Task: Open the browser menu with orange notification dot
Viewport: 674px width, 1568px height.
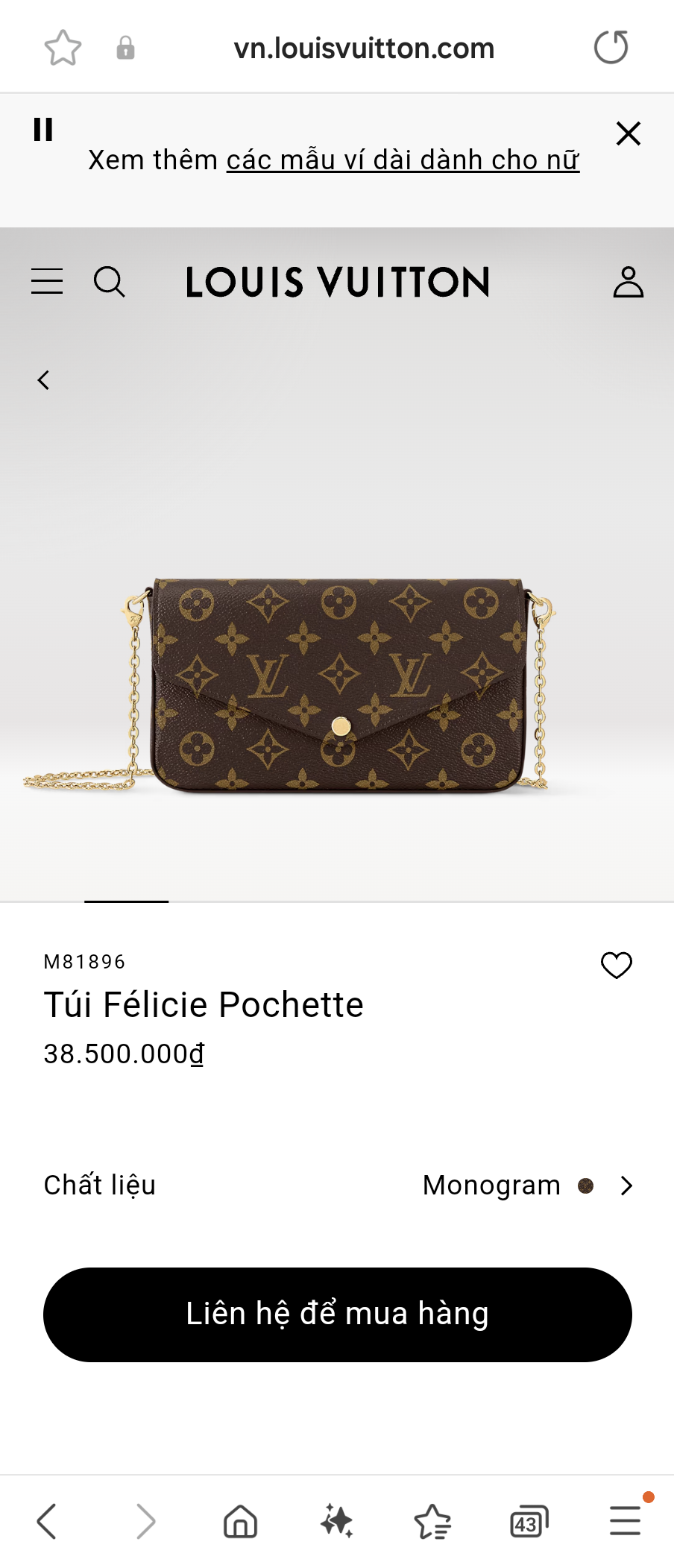Action: pyautogui.click(x=625, y=1521)
